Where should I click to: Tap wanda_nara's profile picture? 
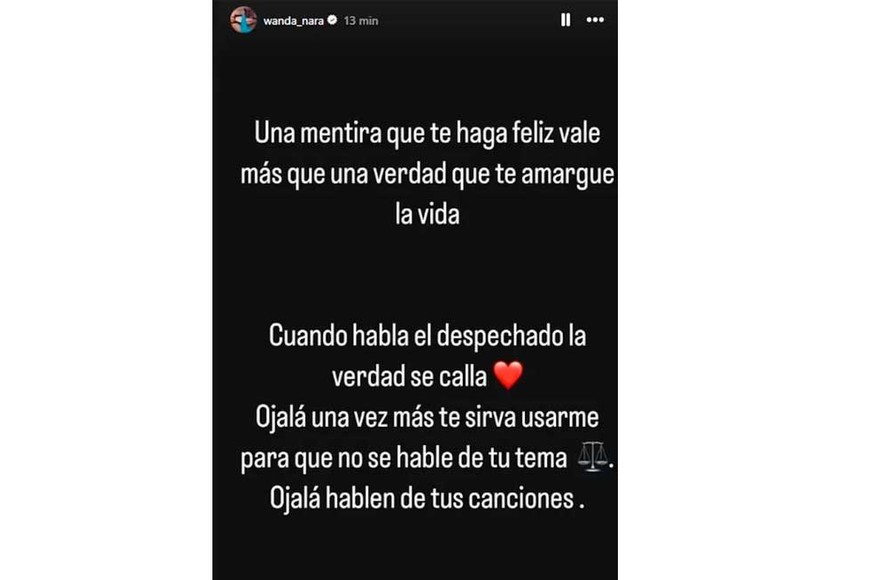(243, 20)
